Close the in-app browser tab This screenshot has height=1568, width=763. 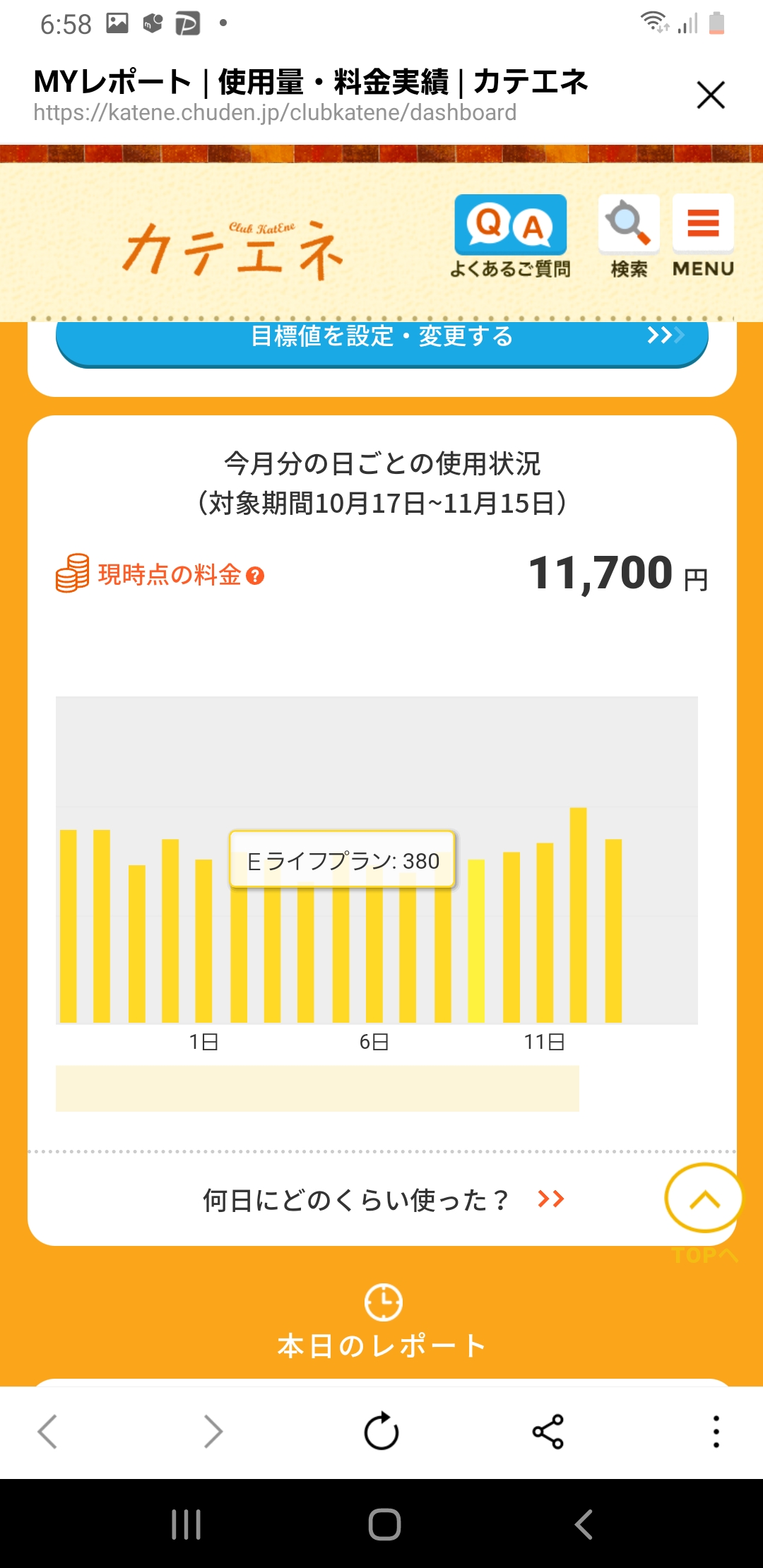710,95
